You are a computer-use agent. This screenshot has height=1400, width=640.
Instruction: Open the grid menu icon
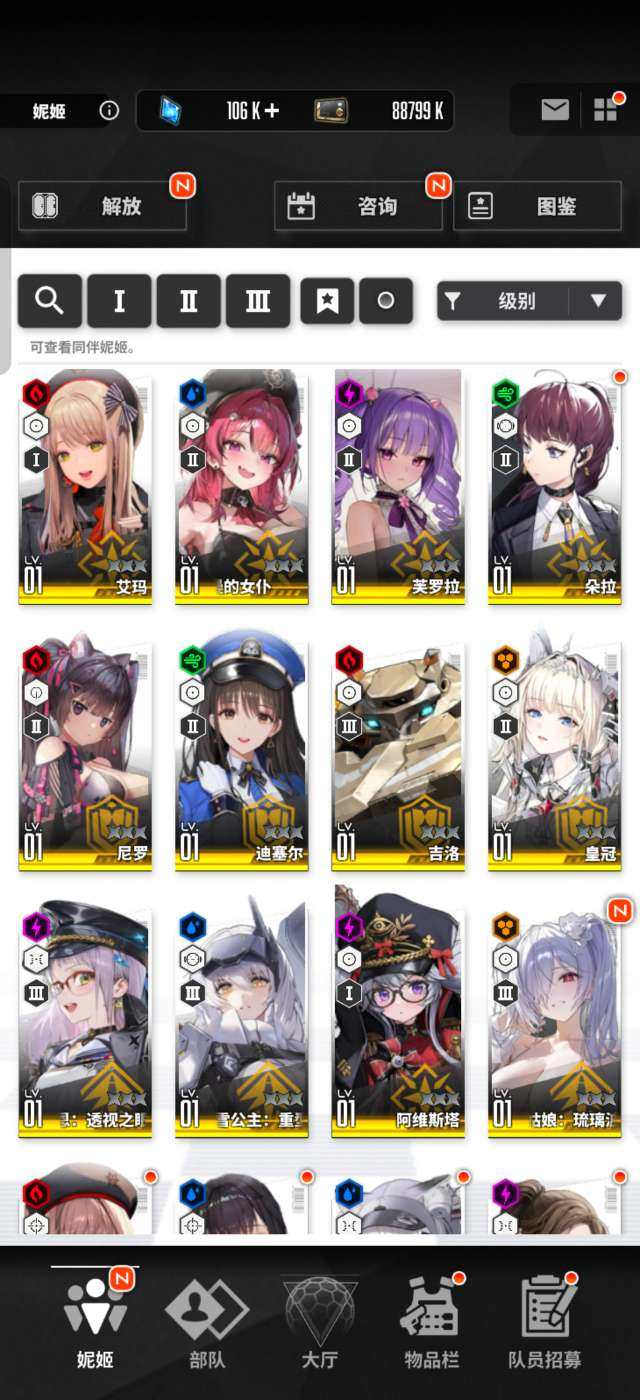tap(606, 110)
